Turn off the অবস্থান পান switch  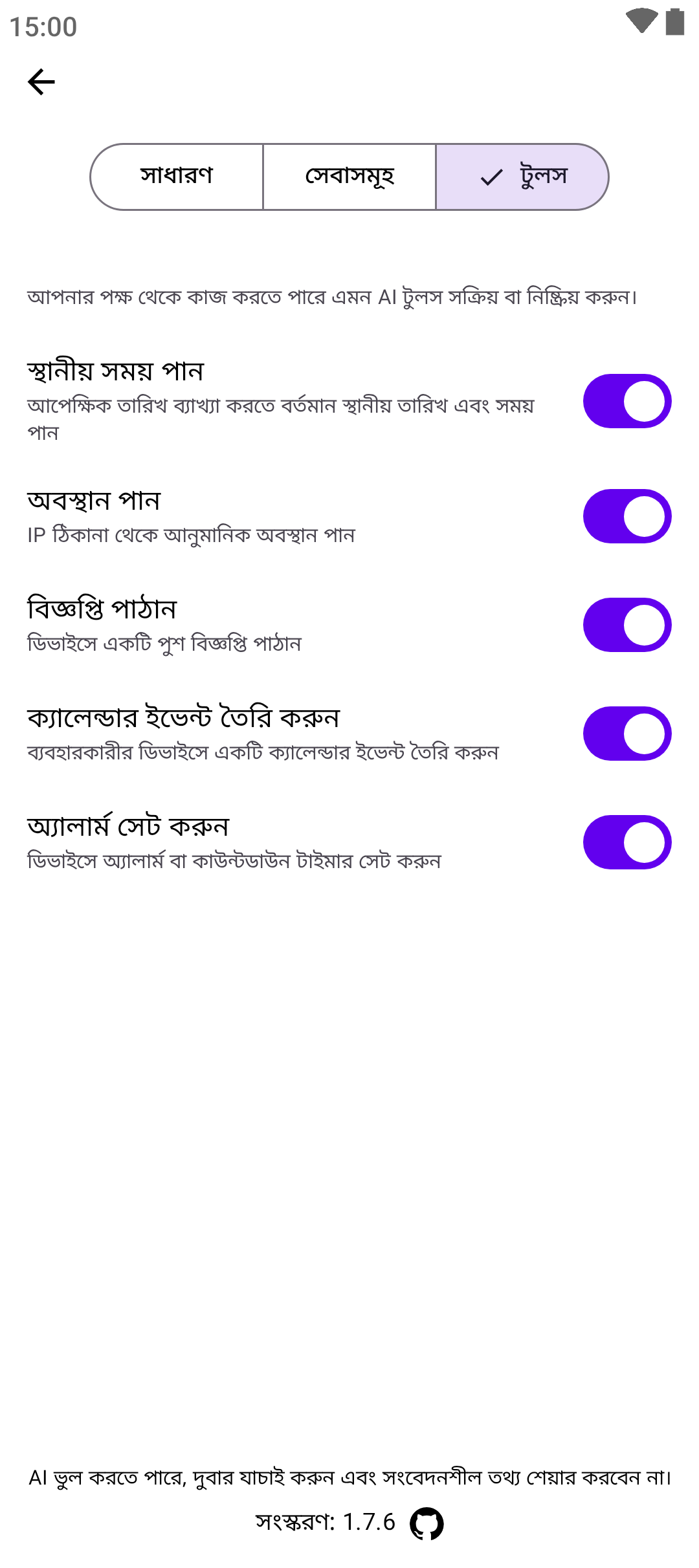click(627, 516)
